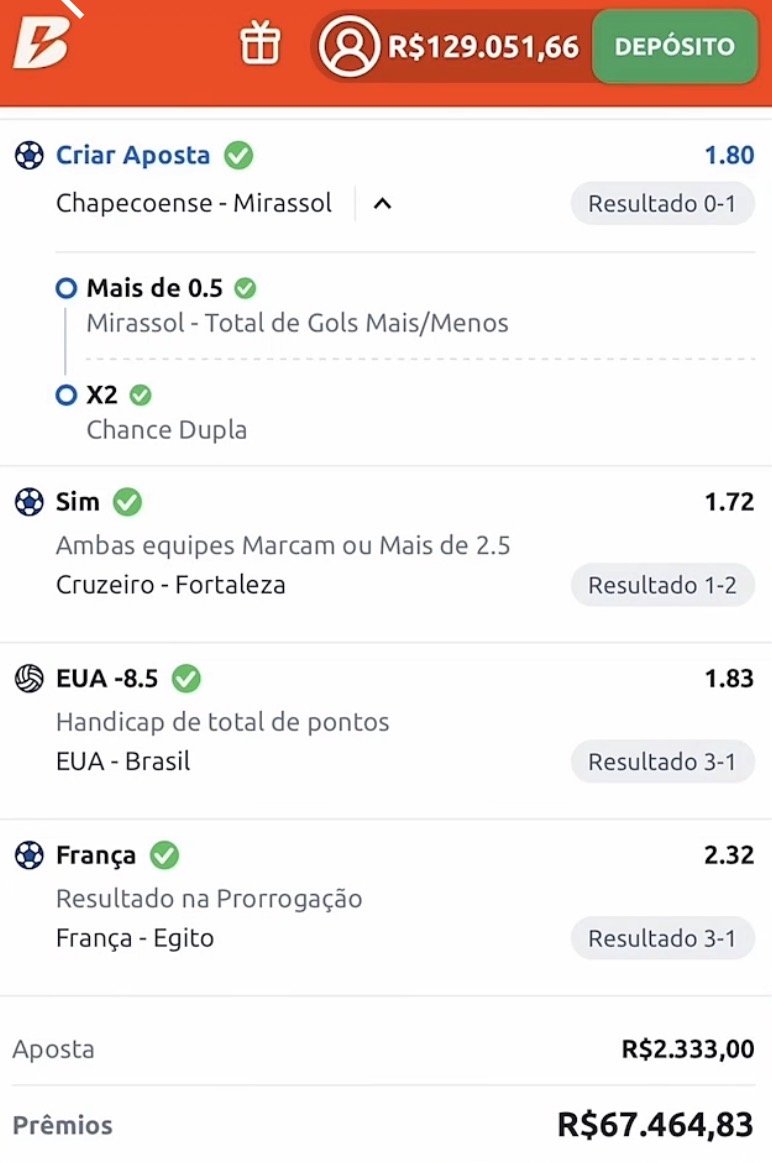772x1163 pixels.
Task: Click the Criar Aposta heading
Action: coord(131,155)
